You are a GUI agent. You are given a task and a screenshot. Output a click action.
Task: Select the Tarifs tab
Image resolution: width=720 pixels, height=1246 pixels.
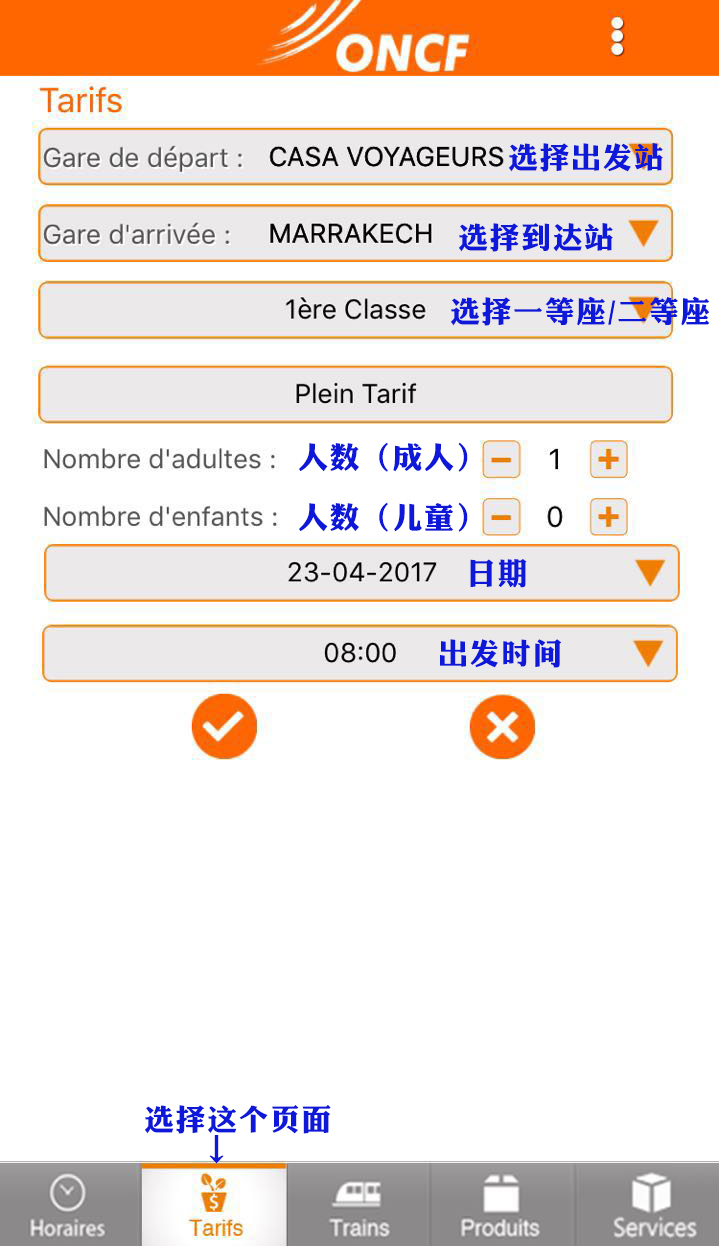tap(215, 1205)
